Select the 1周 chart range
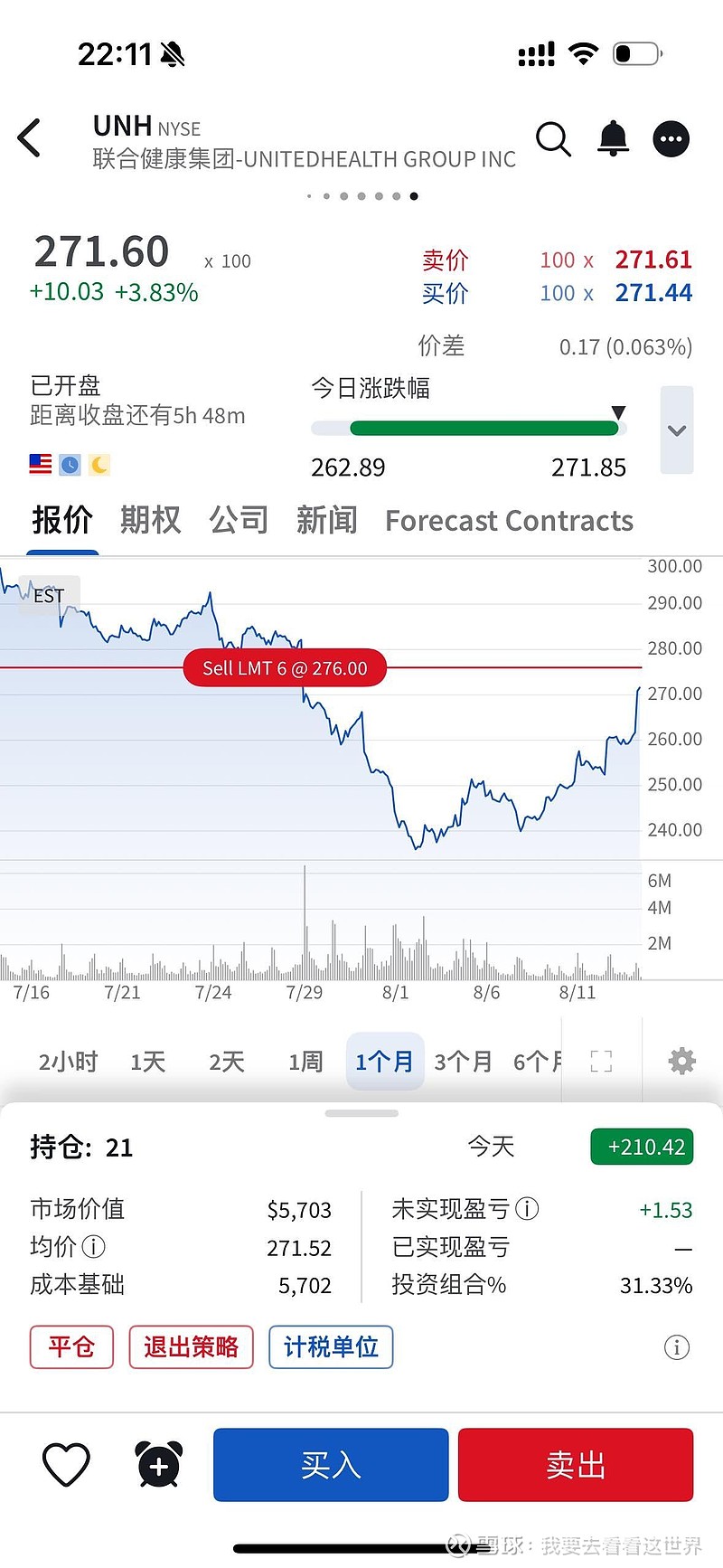 click(305, 1062)
